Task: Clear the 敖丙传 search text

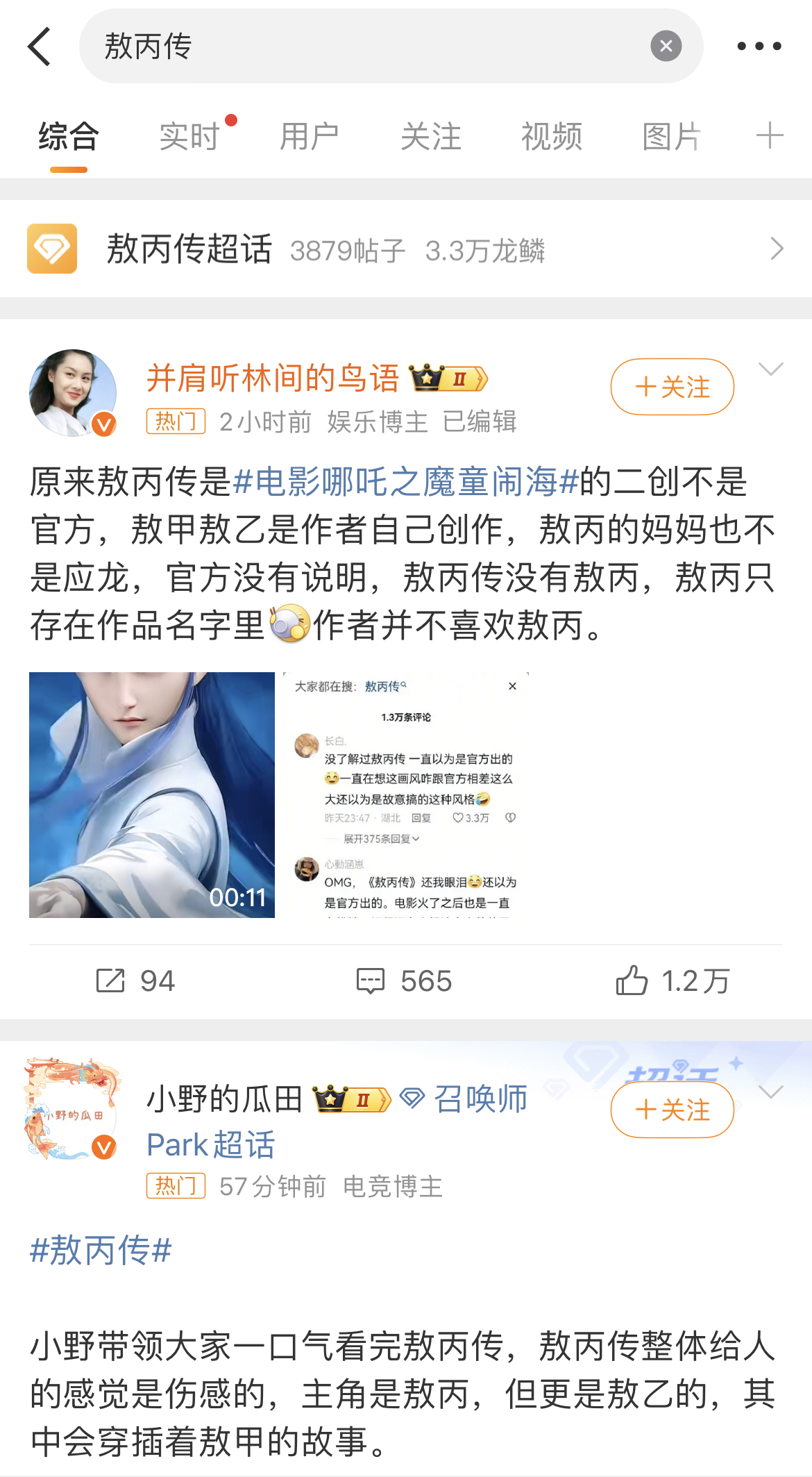Action: (666, 47)
